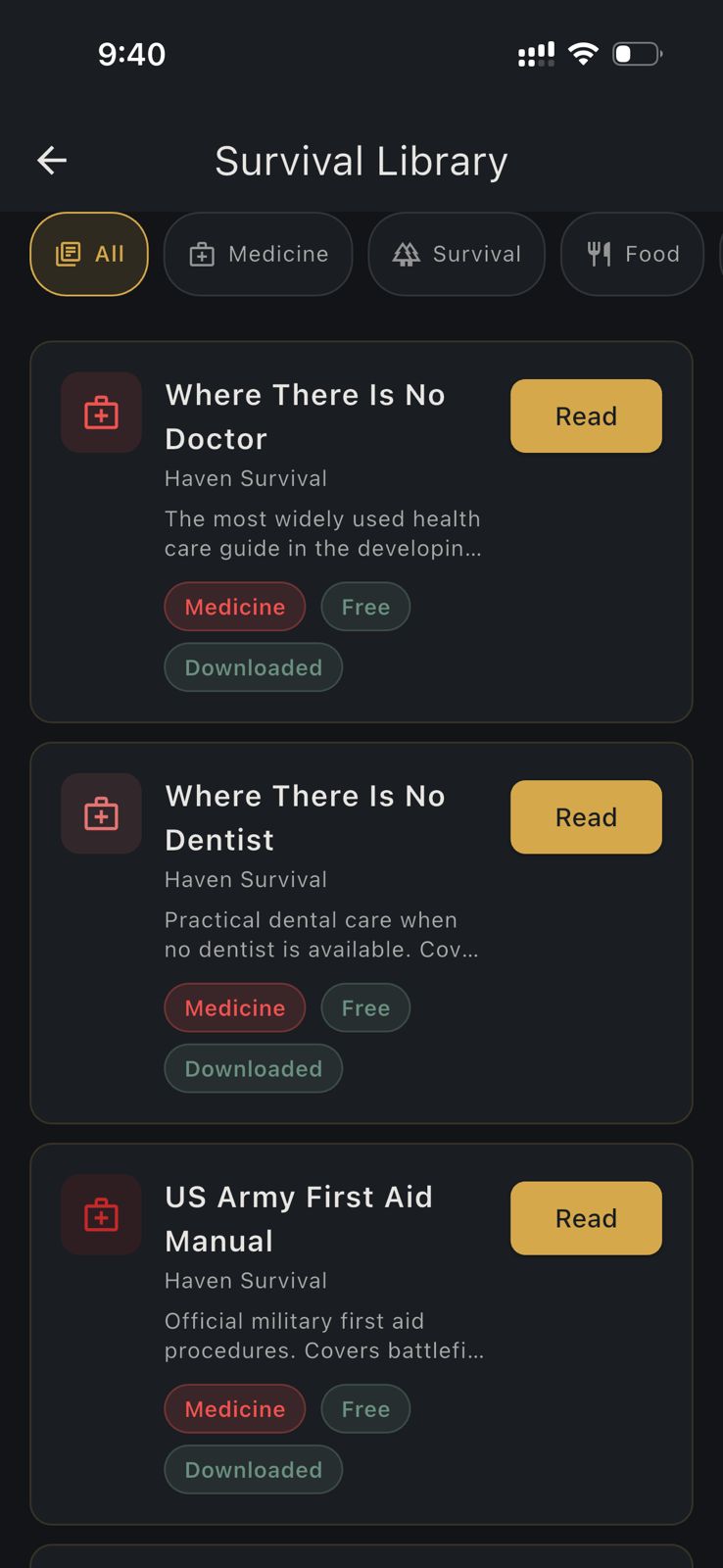Click the first aid cross icon on the Medicine chip
Viewport: 723px width, 1568px height.
[201, 254]
